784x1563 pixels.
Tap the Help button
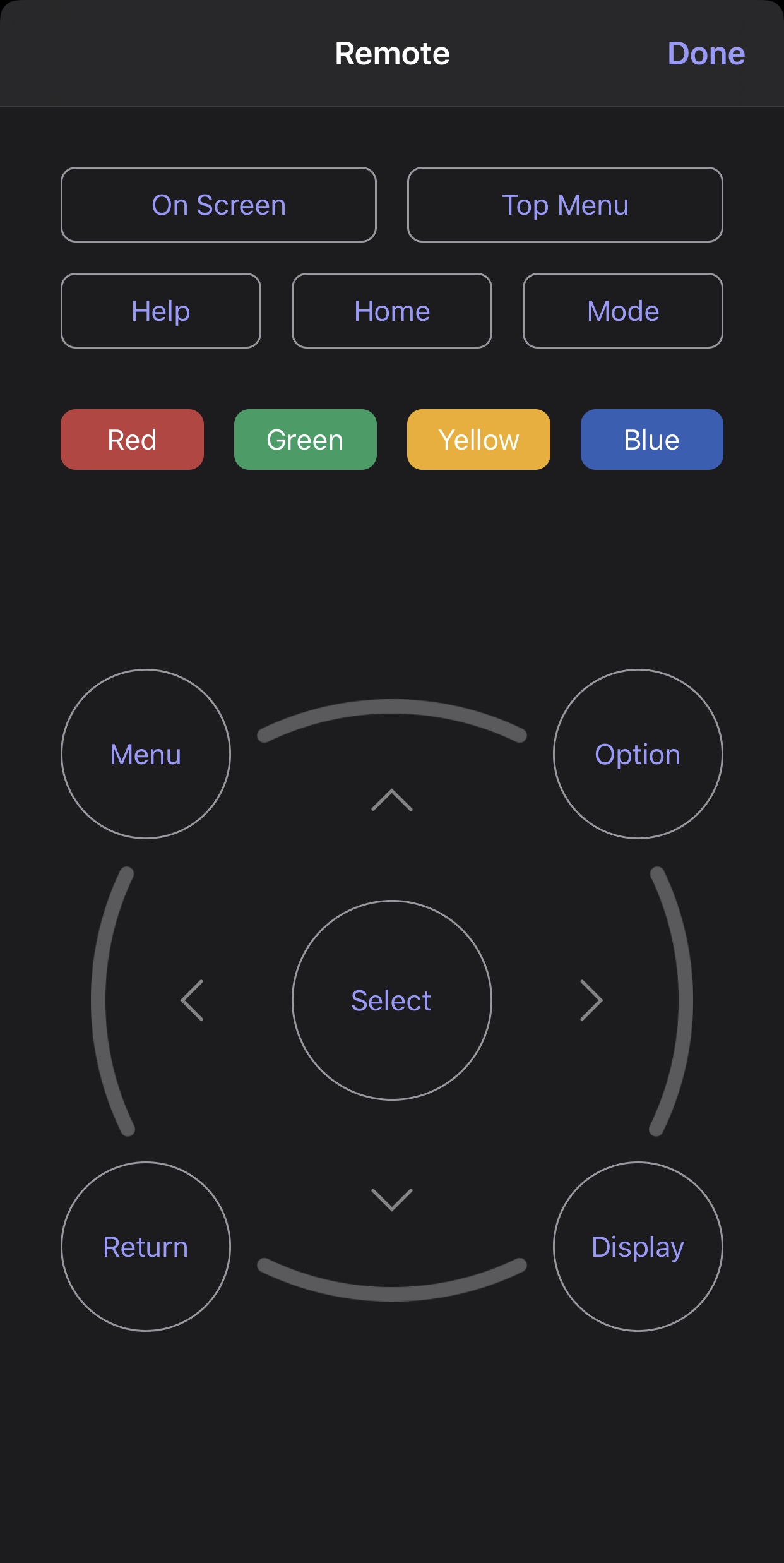(x=160, y=311)
